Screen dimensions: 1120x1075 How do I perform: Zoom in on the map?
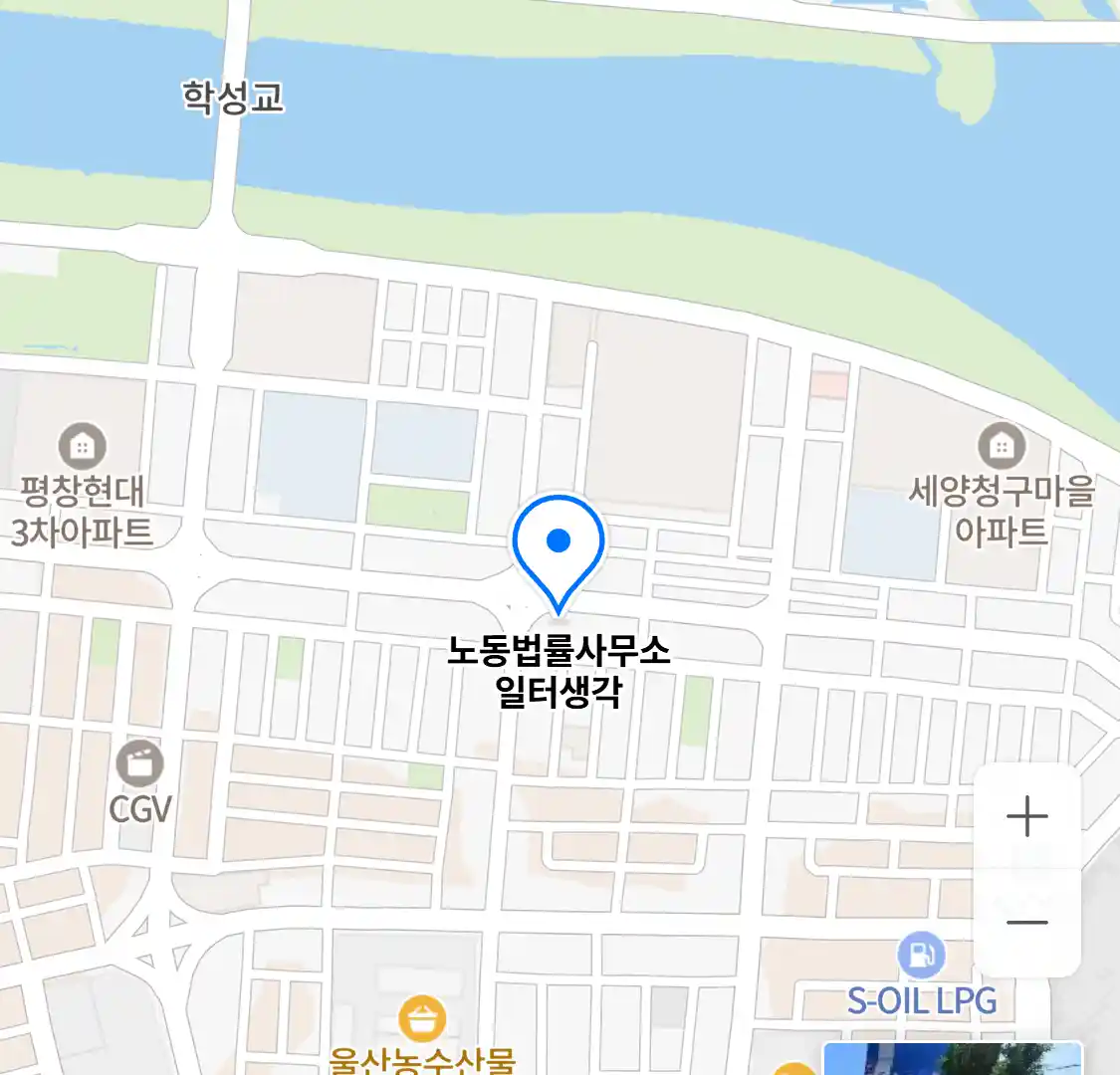pyautogui.click(x=1026, y=817)
